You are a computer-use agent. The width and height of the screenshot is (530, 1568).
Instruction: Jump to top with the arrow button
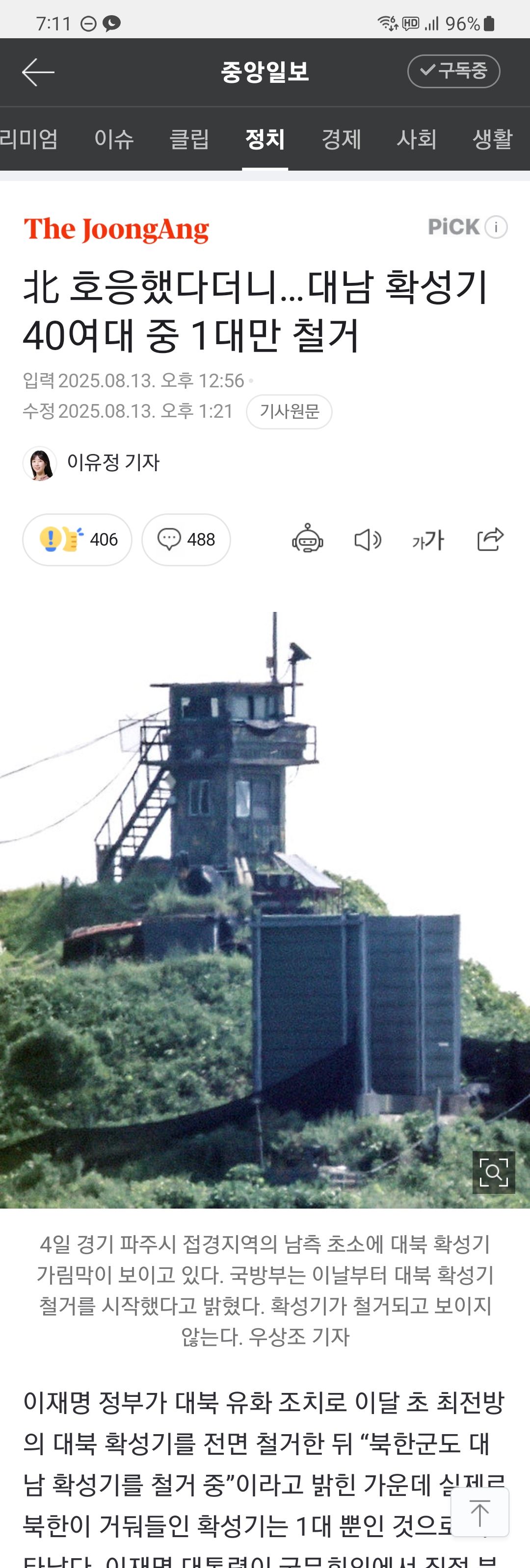click(x=479, y=1512)
